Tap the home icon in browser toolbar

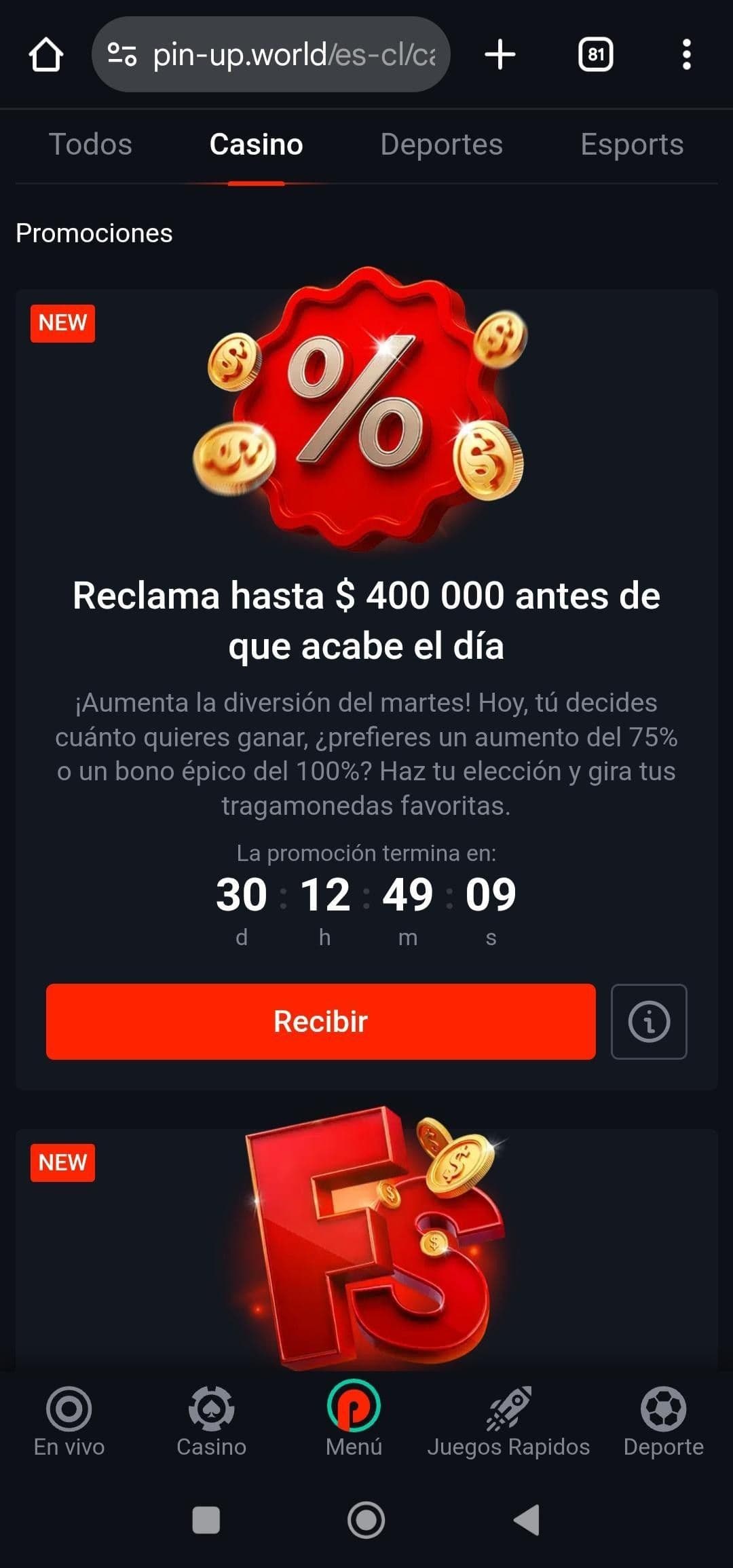(x=48, y=56)
